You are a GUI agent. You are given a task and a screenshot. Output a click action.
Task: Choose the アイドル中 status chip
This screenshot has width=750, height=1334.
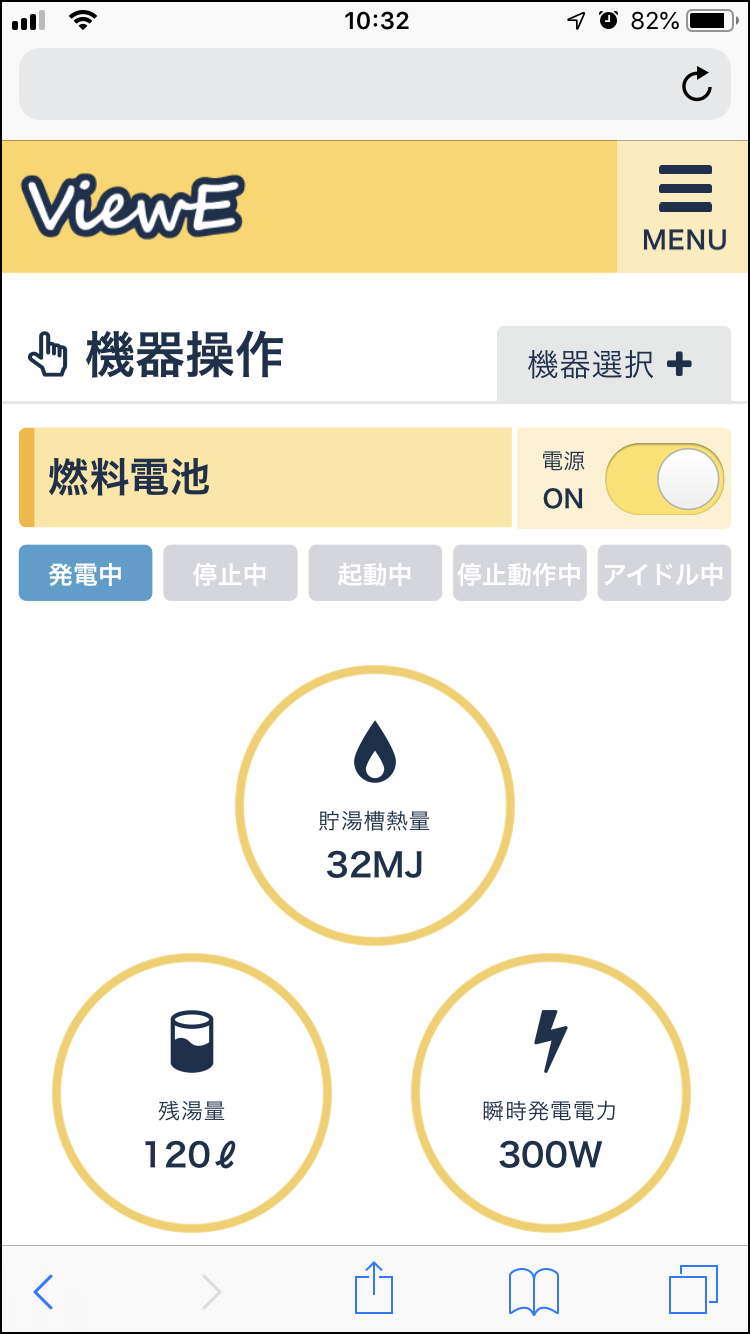click(664, 573)
